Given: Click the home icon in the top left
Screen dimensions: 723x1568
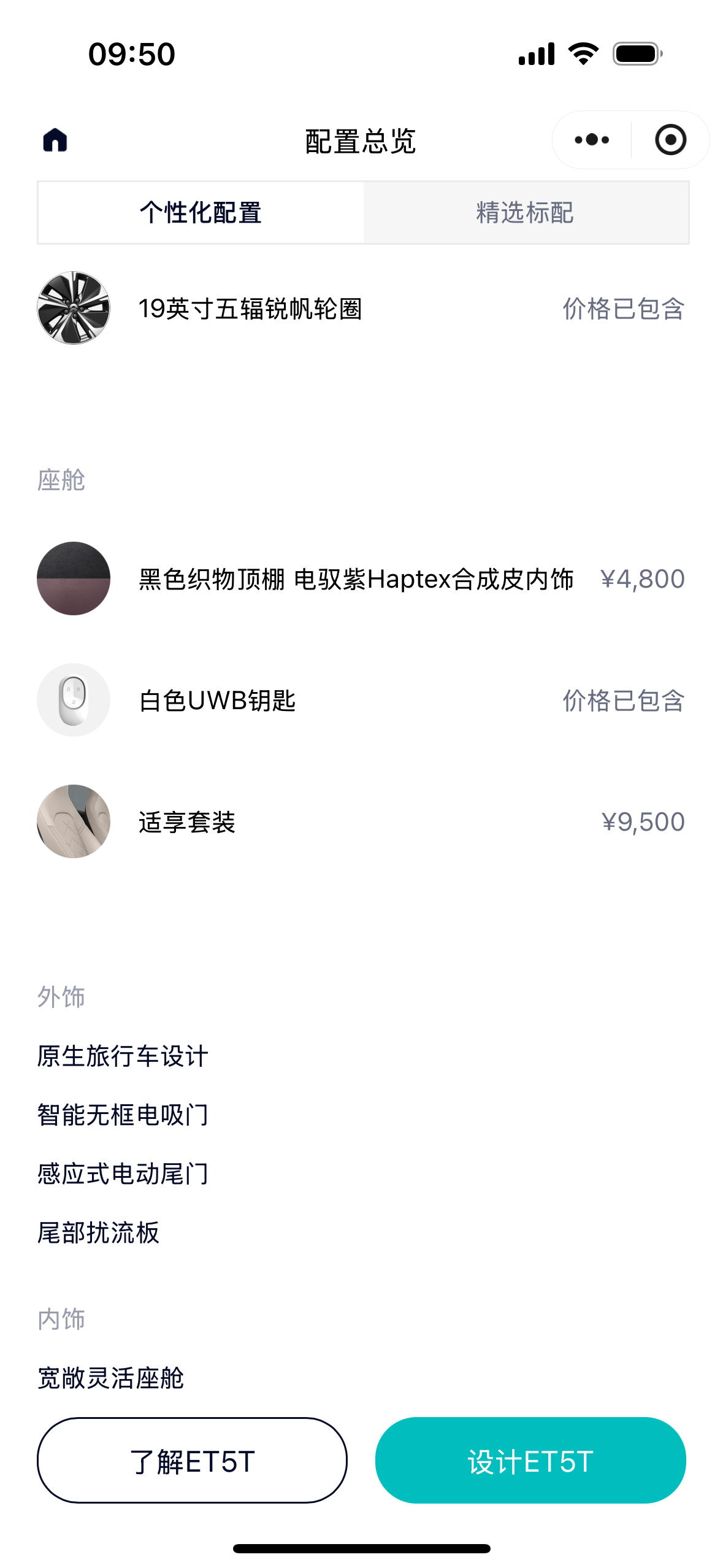Looking at the screenshot, I should click(55, 140).
